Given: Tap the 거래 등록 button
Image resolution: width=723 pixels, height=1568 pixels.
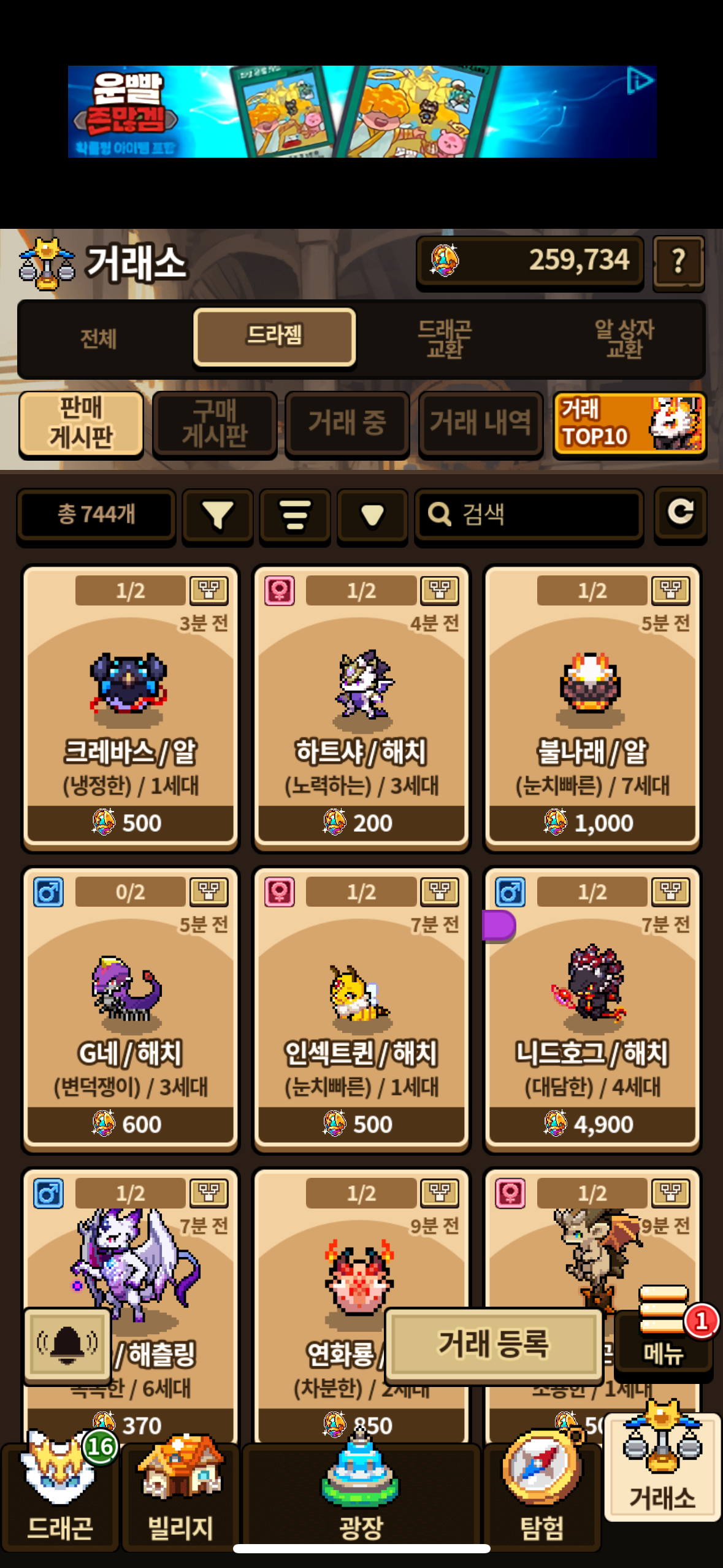Looking at the screenshot, I should (x=494, y=1343).
